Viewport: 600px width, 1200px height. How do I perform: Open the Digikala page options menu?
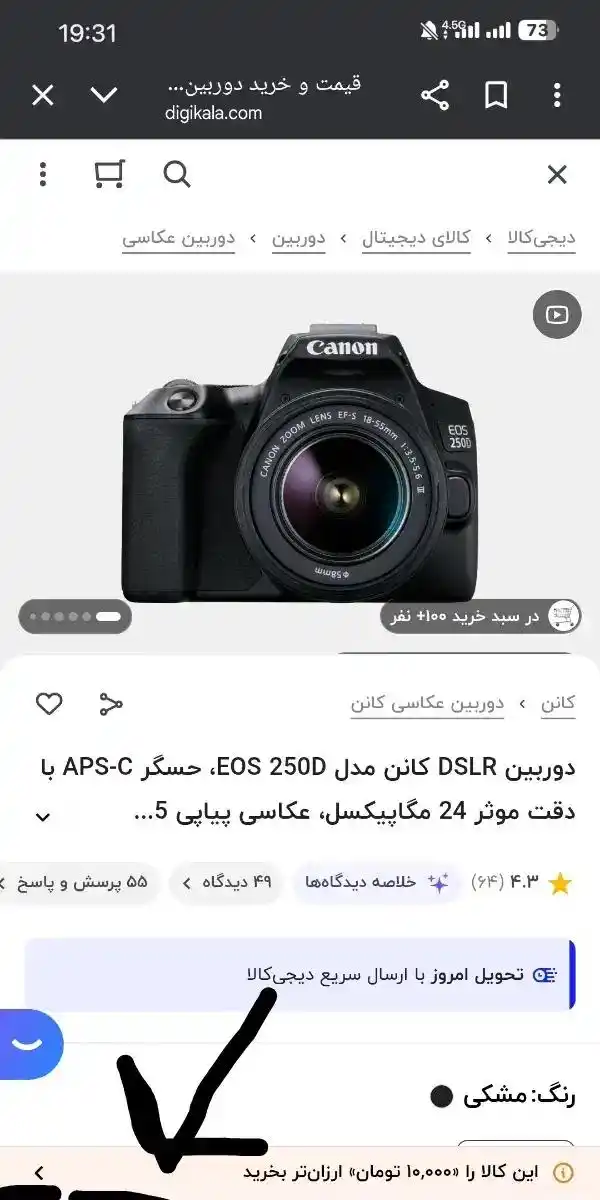[x=42, y=175]
